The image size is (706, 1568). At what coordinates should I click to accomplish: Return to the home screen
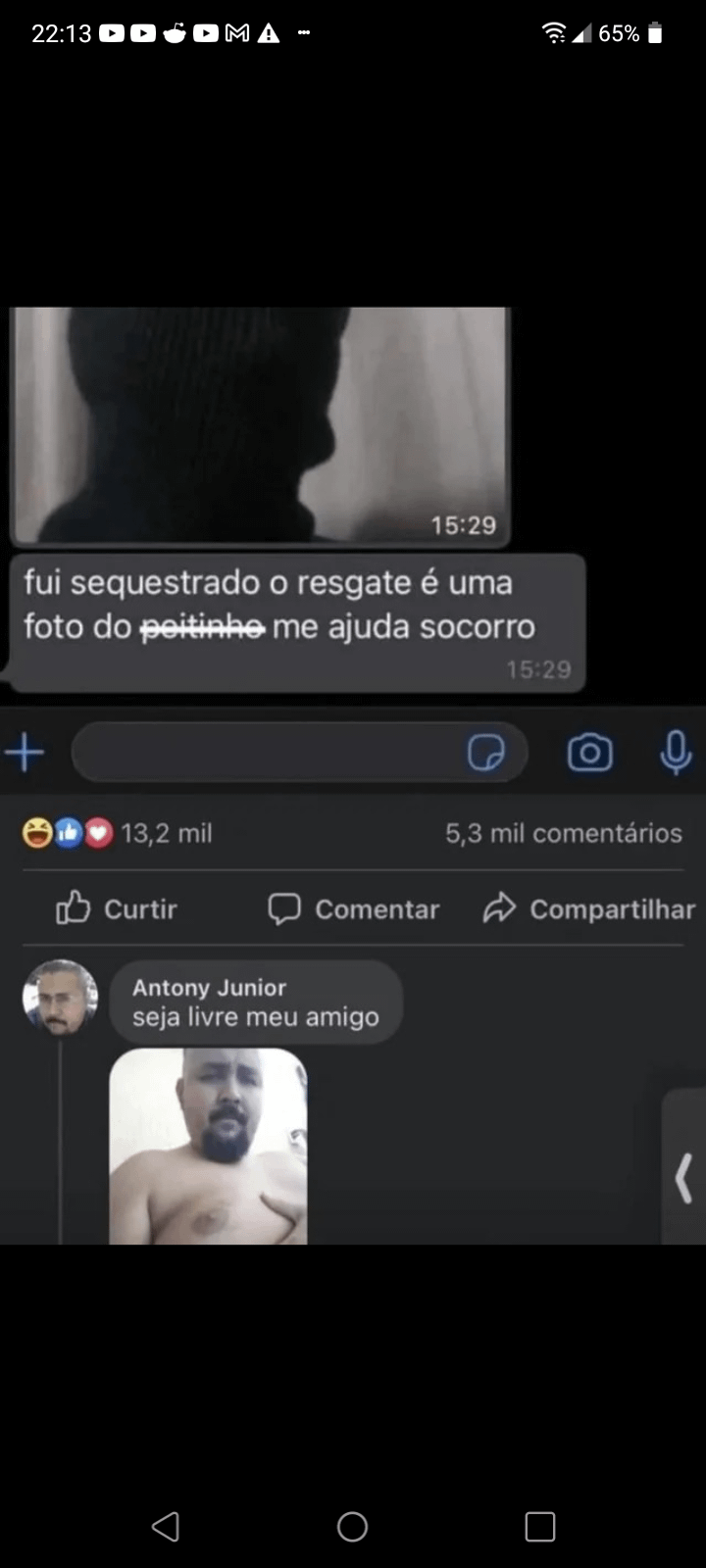tap(352, 1526)
